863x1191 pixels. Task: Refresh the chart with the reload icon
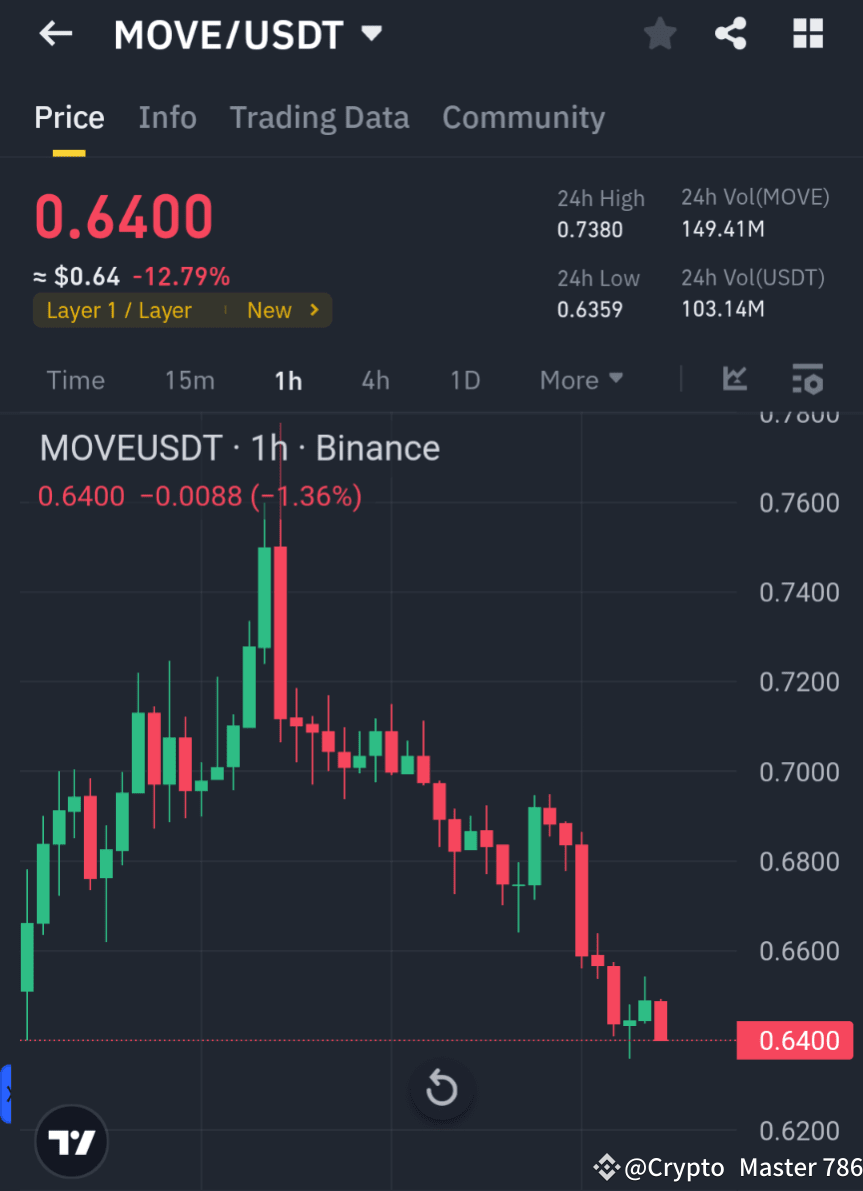[x=441, y=1089]
